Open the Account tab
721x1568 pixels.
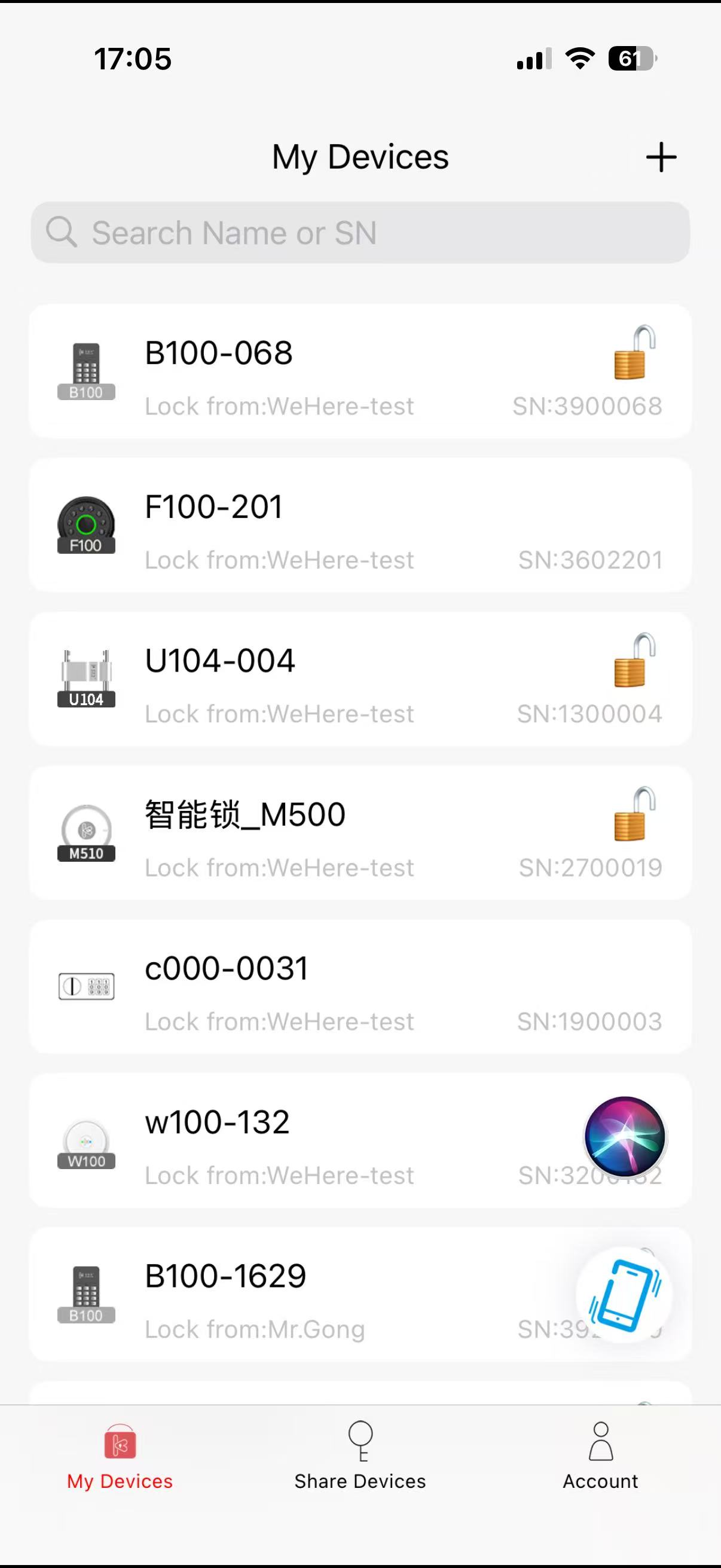(x=600, y=1461)
